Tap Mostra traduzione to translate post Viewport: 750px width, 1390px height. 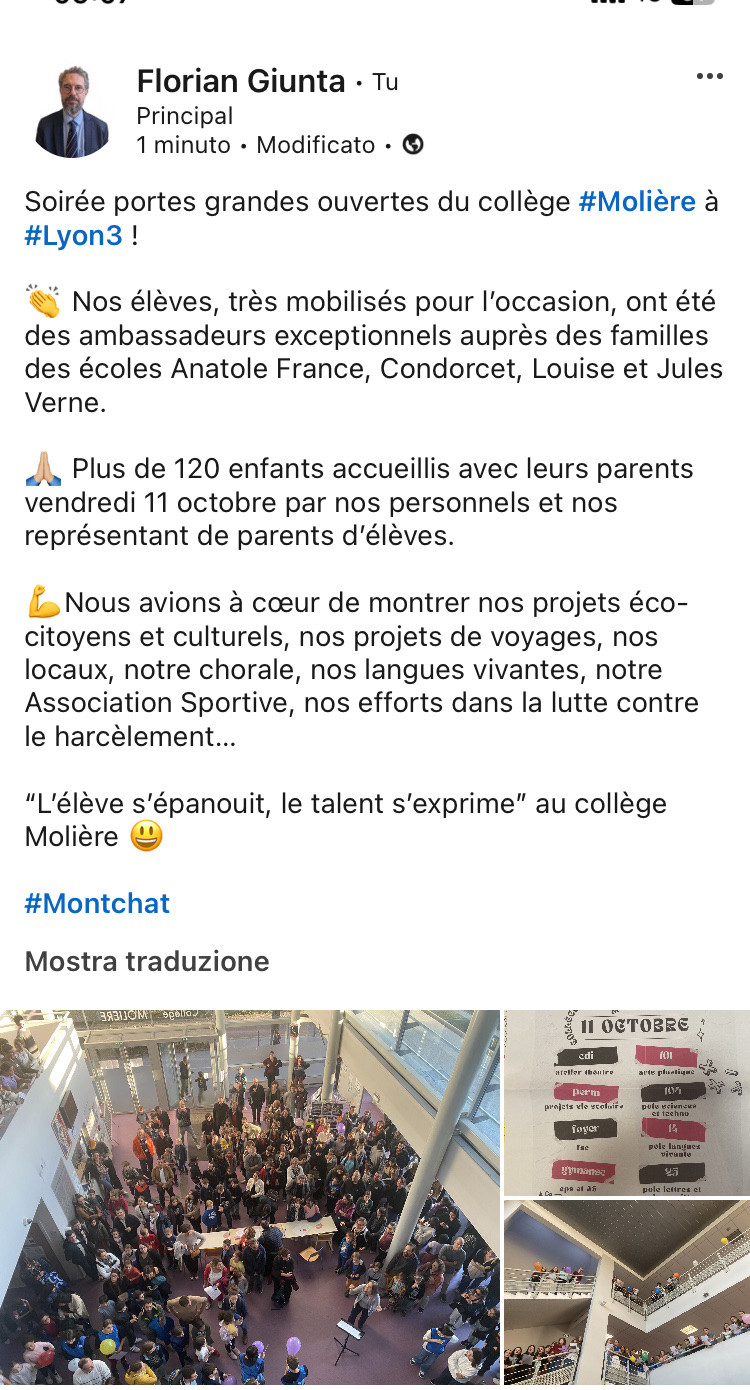pyautogui.click(x=147, y=961)
